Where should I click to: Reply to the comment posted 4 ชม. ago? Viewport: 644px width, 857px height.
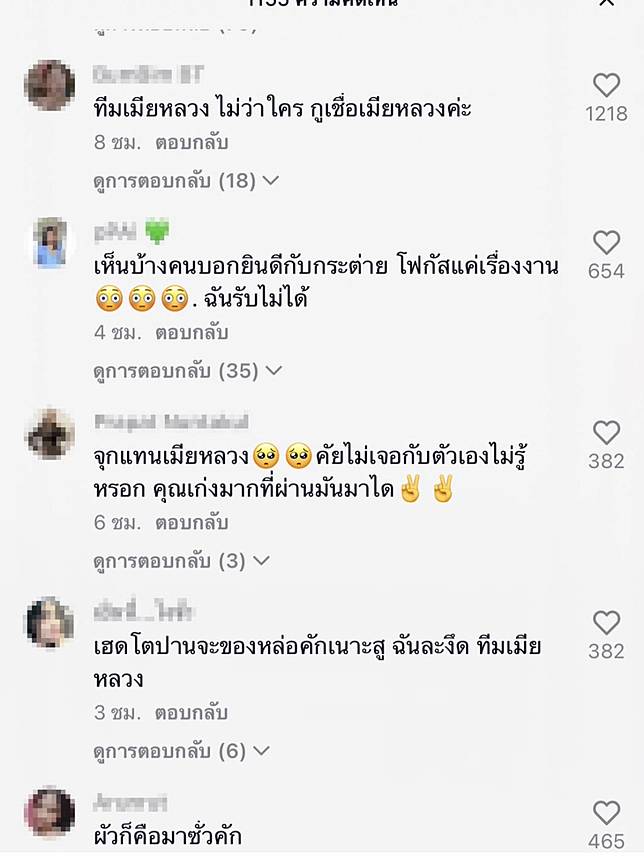click(192, 332)
